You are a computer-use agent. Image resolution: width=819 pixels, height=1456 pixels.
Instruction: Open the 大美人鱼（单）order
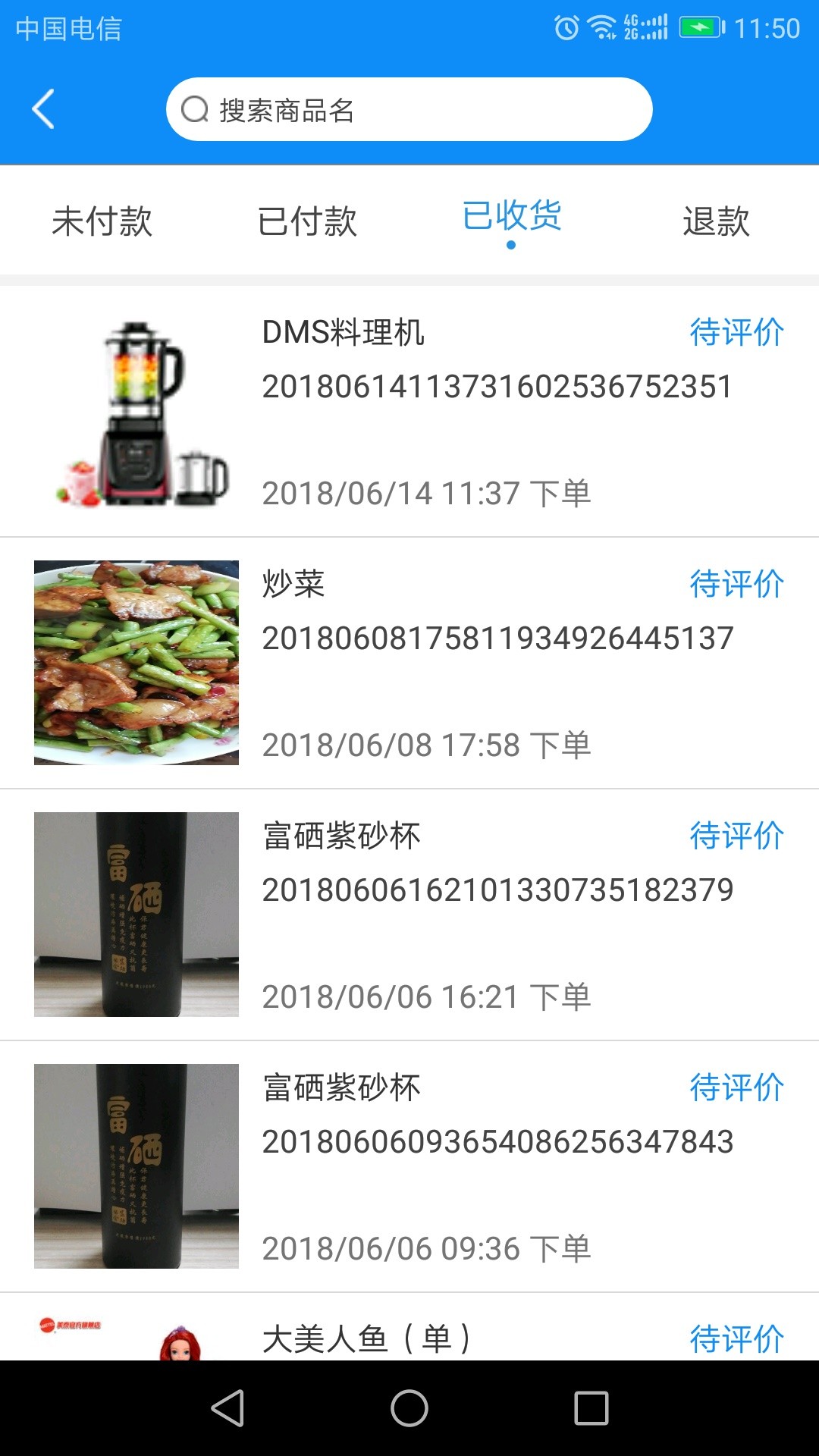point(366,1338)
